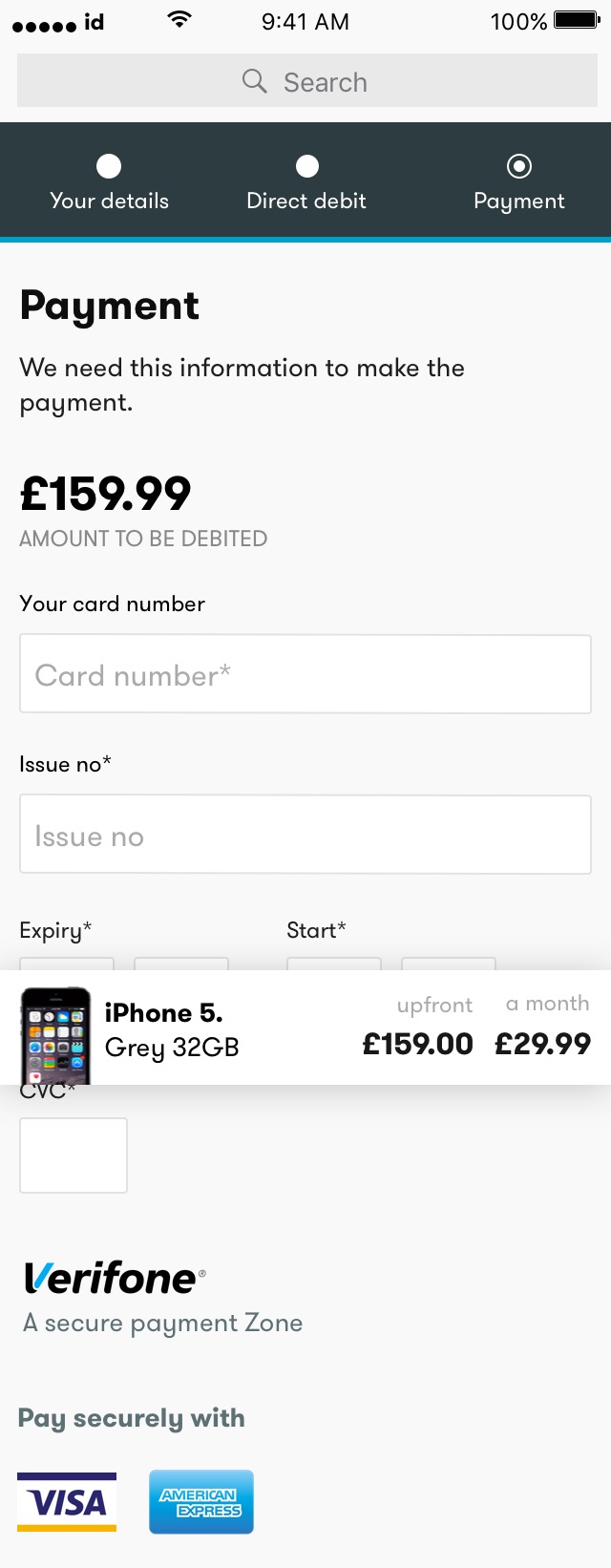Tap the Issue no field
Viewport: 611px width, 1568px height.
[305, 835]
